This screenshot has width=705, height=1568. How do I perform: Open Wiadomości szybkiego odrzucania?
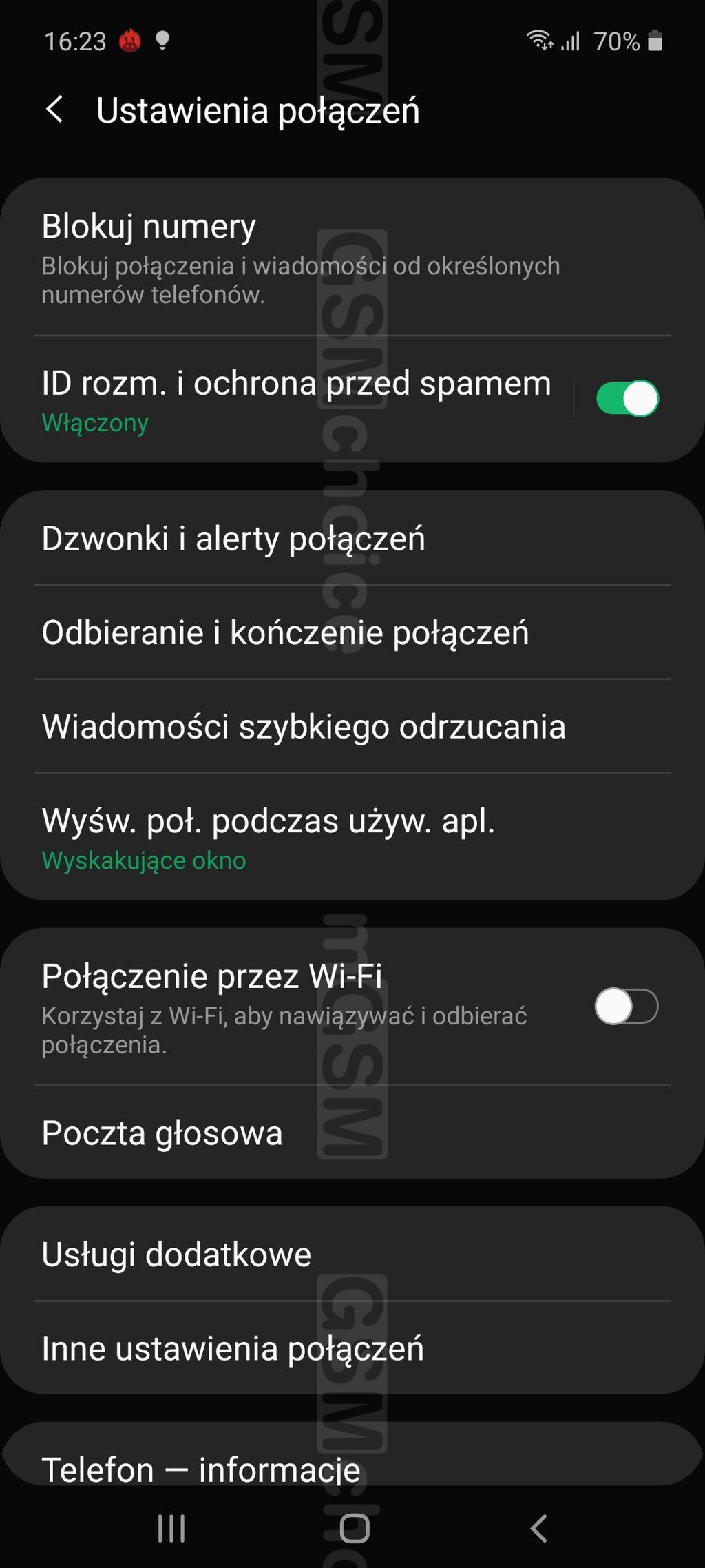pos(303,727)
